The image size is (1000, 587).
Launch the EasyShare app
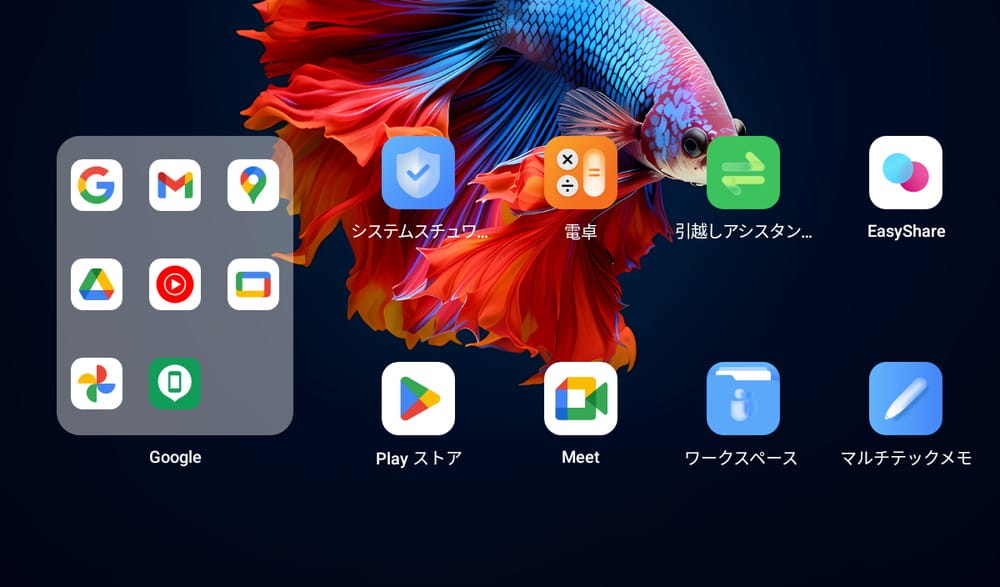point(905,172)
